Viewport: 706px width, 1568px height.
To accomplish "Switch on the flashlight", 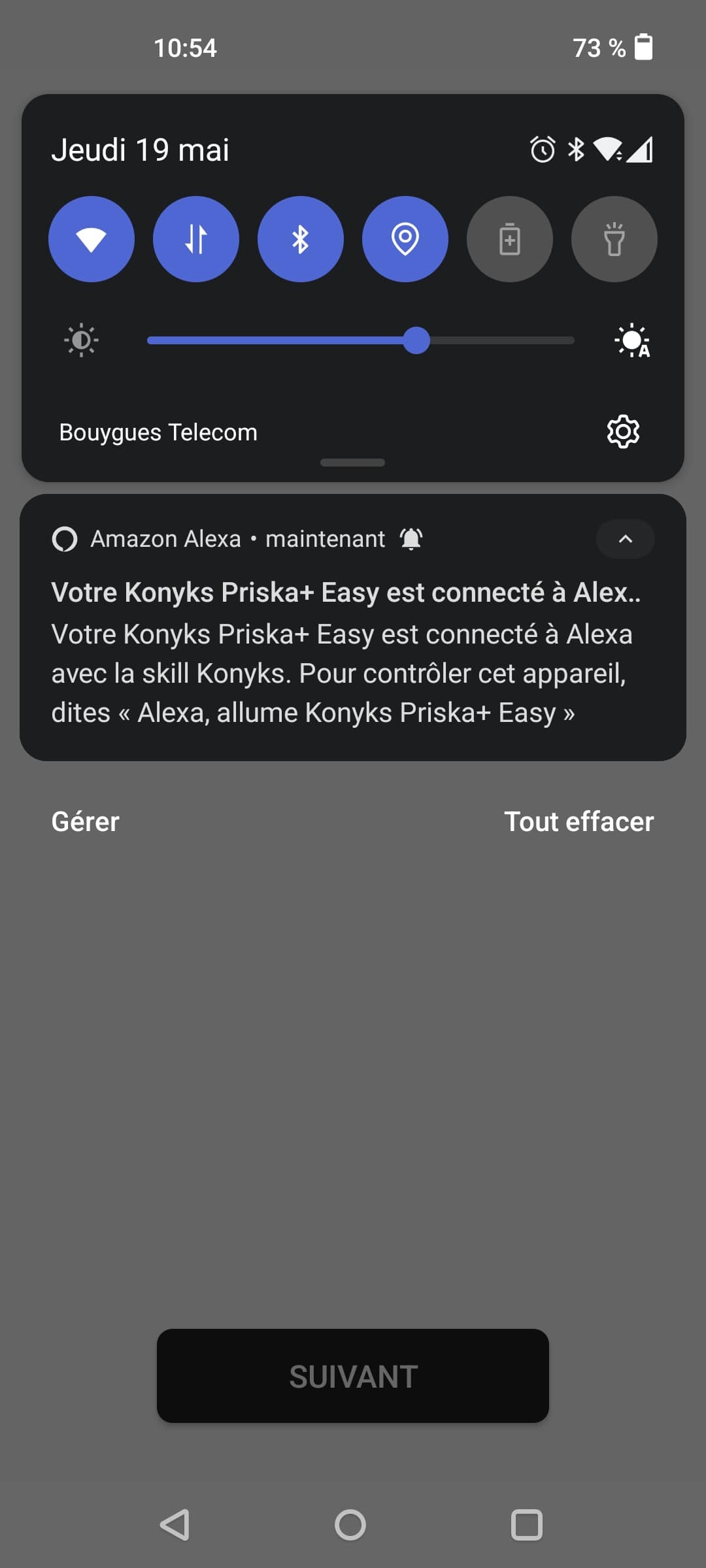I will (x=614, y=239).
